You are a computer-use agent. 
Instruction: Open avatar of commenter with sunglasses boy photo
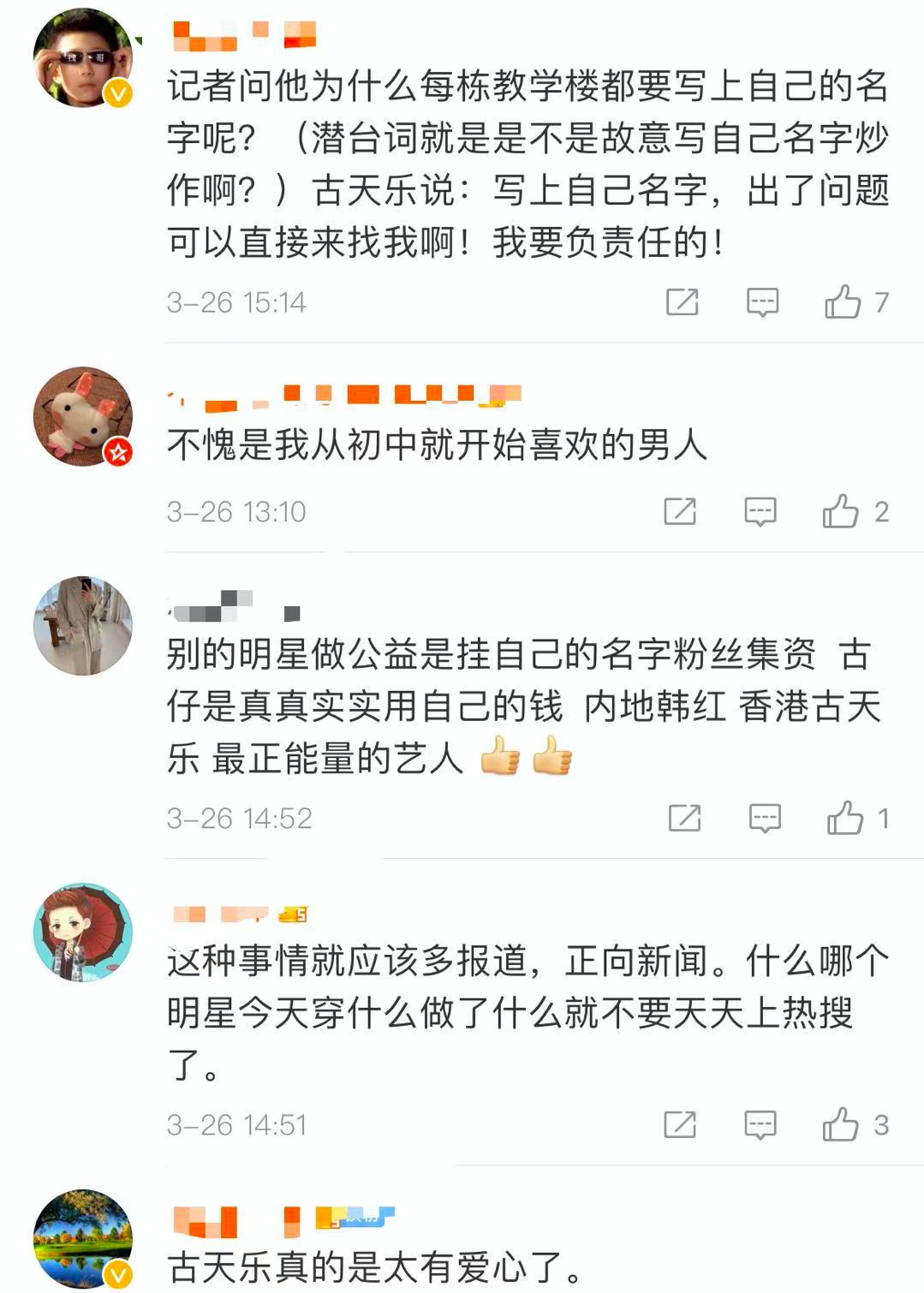(82, 58)
